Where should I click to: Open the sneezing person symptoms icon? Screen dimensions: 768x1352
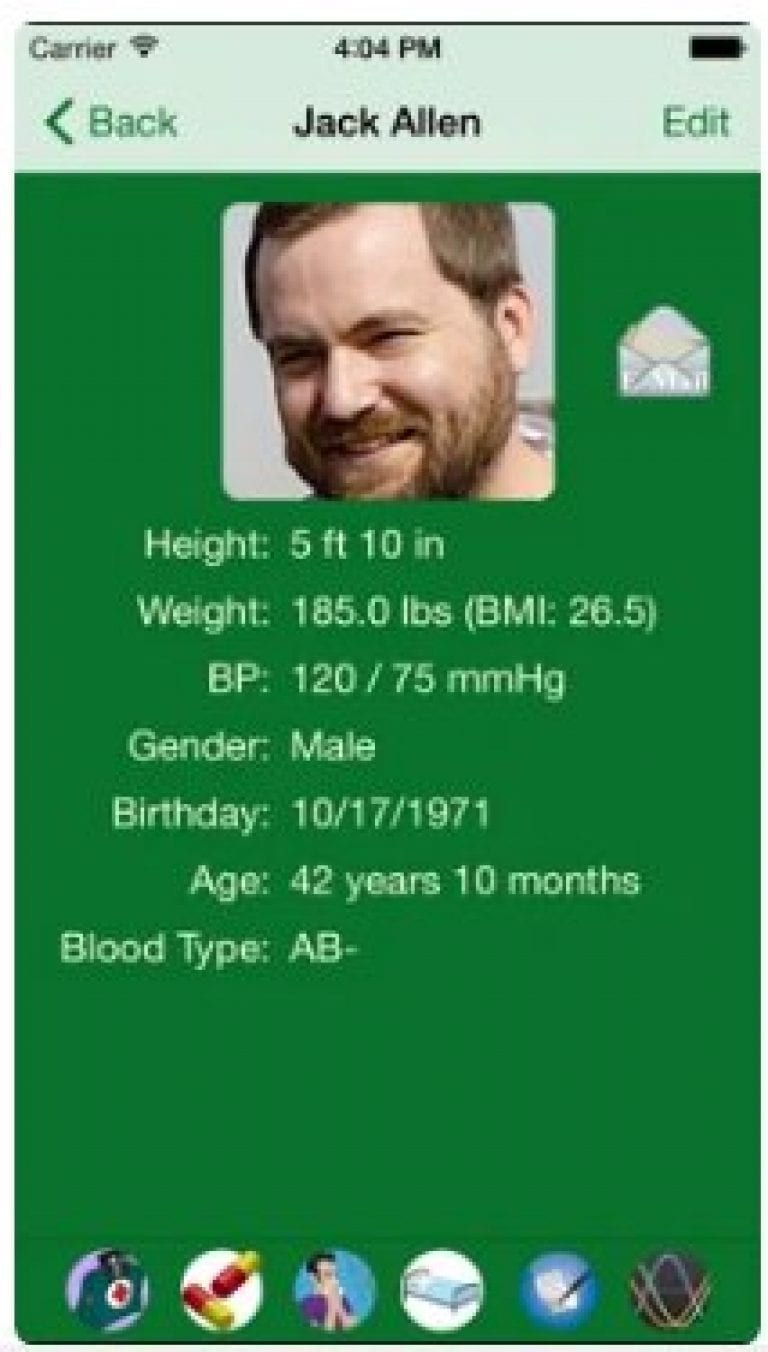(x=335, y=1290)
